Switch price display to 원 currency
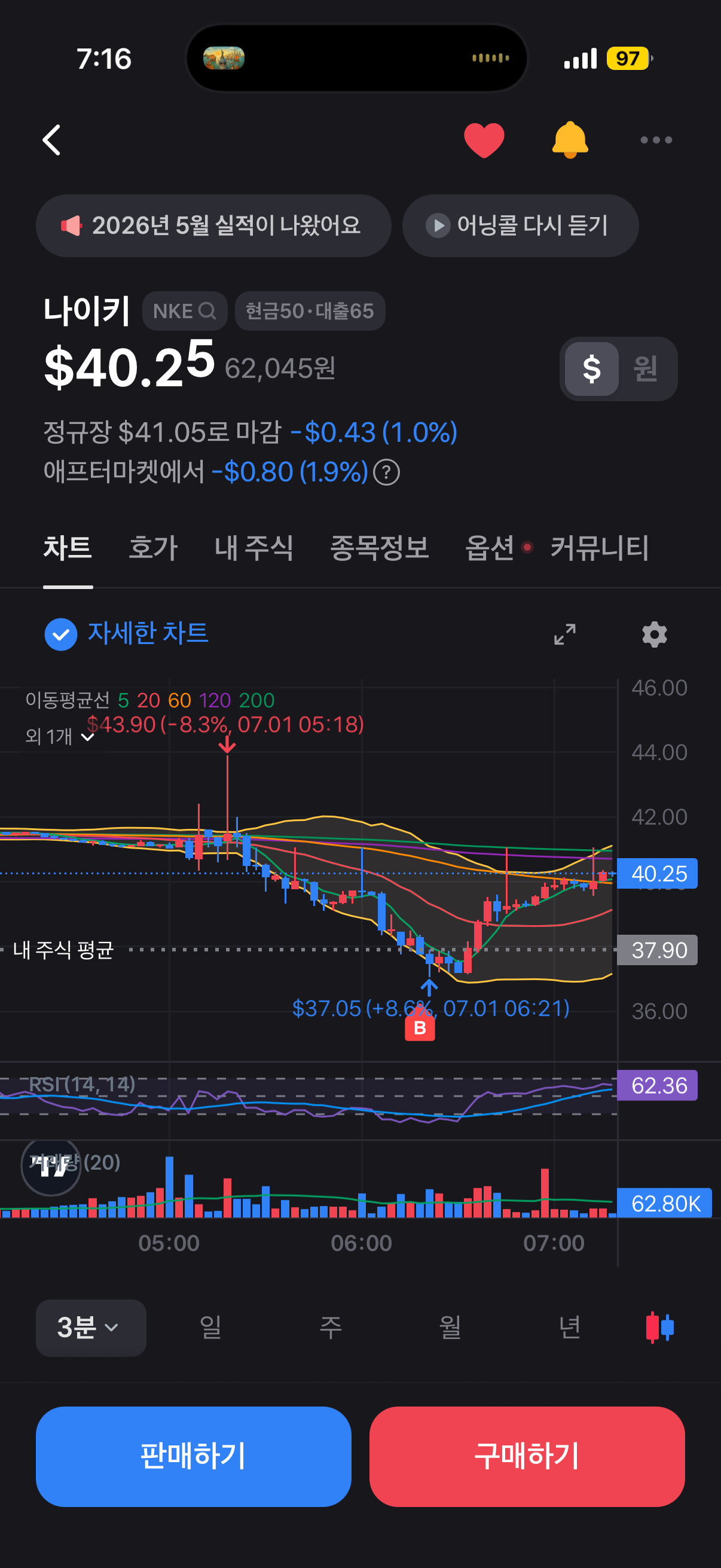 point(646,369)
